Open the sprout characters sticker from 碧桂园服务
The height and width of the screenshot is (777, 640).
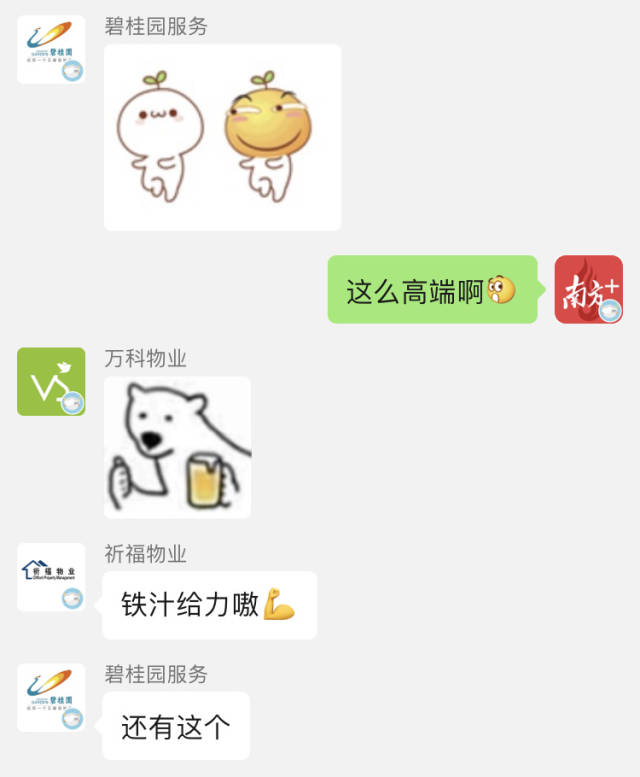point(222,137)
